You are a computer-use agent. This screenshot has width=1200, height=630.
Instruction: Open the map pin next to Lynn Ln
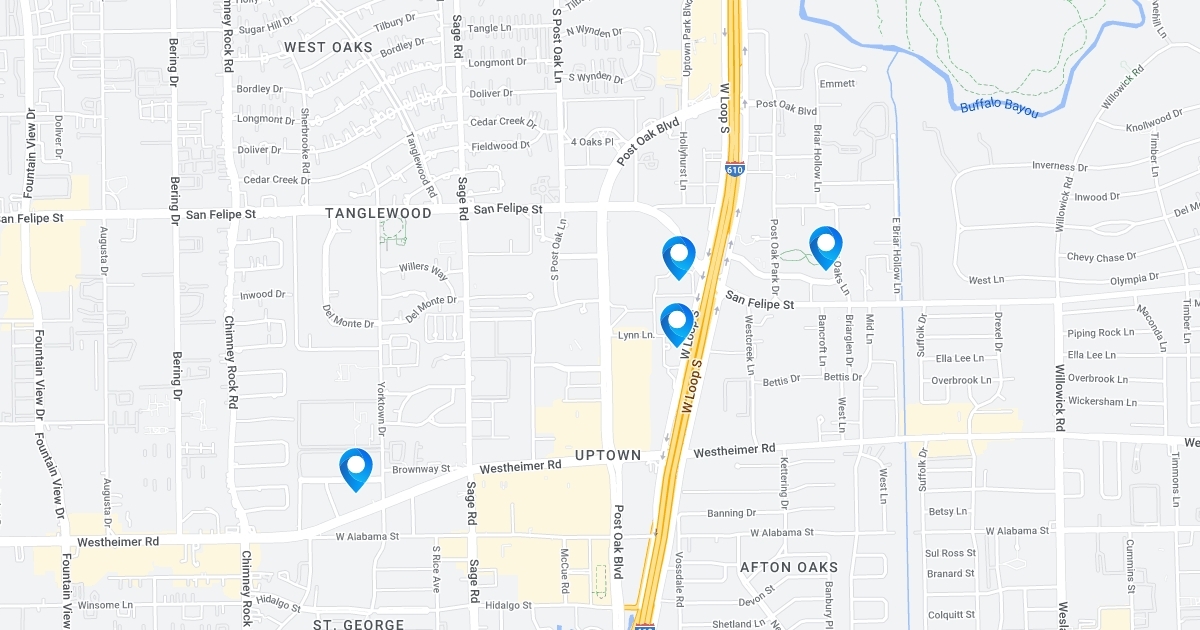point(677,324)
